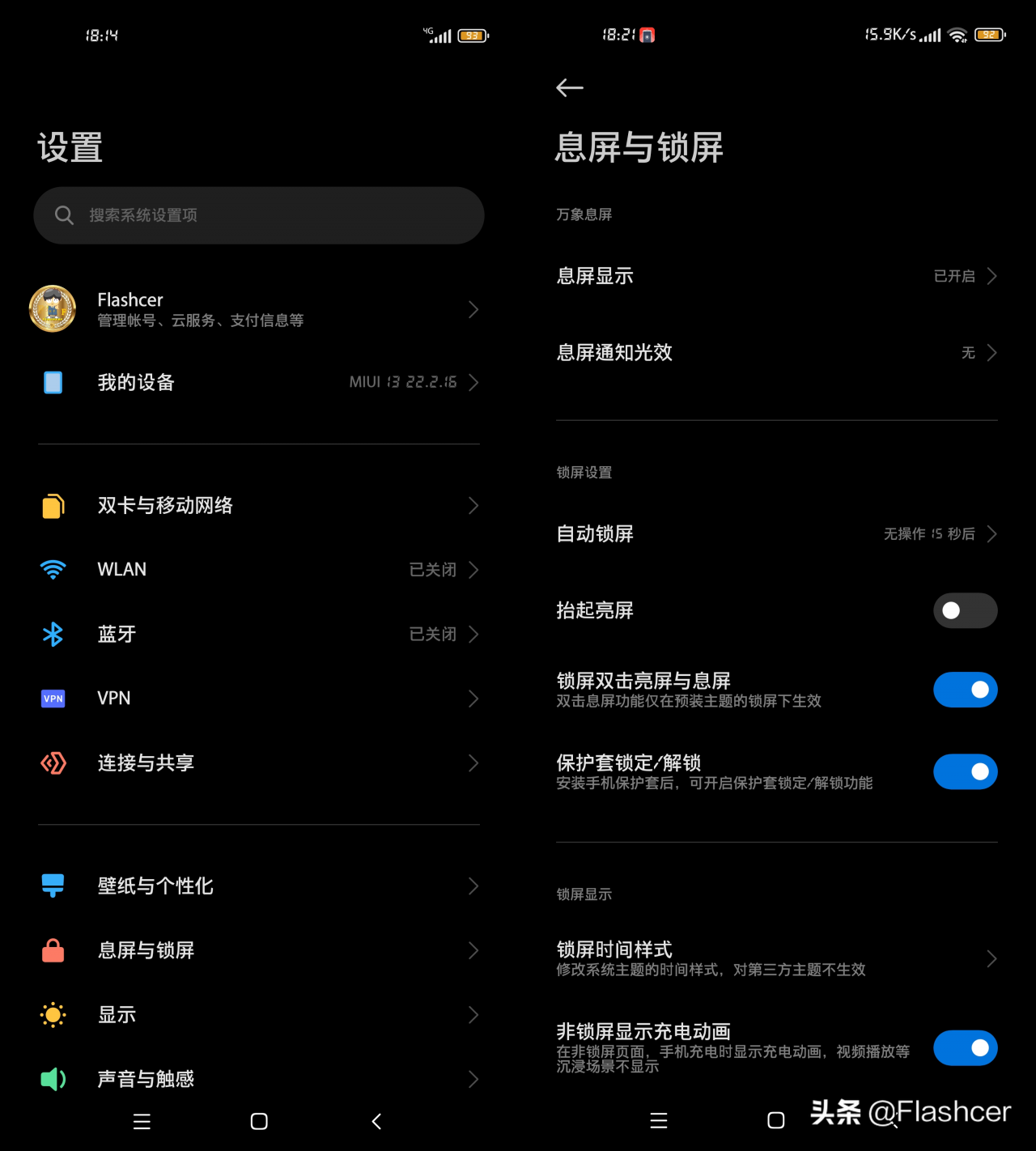Open 蓝牙 Bluetooth settings
The image size is (1036, 1151).
pyautogui.click(x=259, y=634)
